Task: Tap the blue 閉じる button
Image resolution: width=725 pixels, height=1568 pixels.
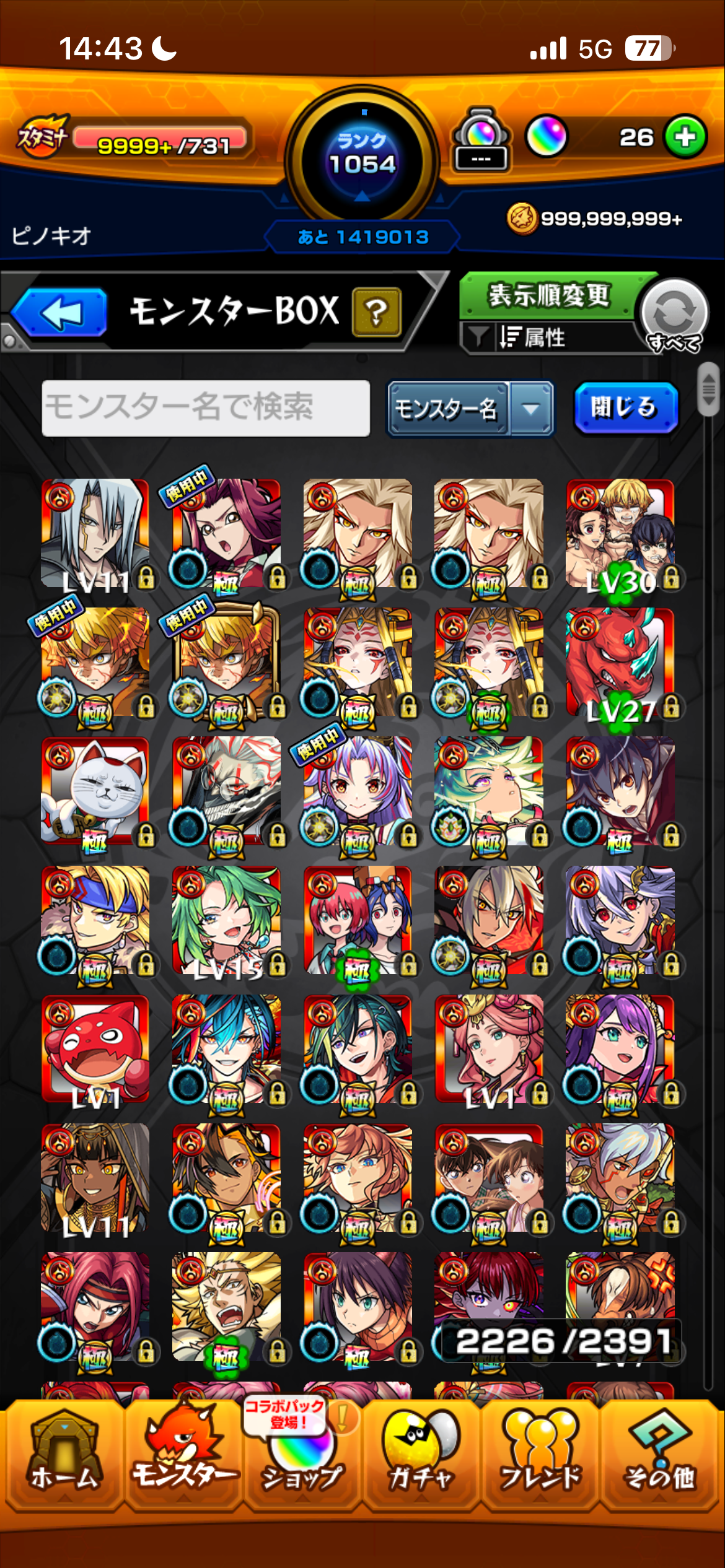Action: tap(625, 407)
